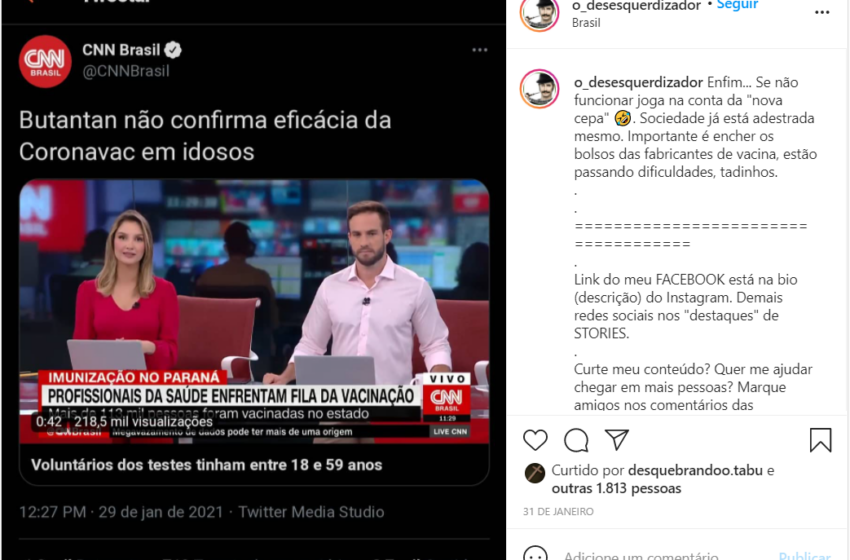Share the post via paper plane icon
The image size is (850, 560).
coord(617,440)
